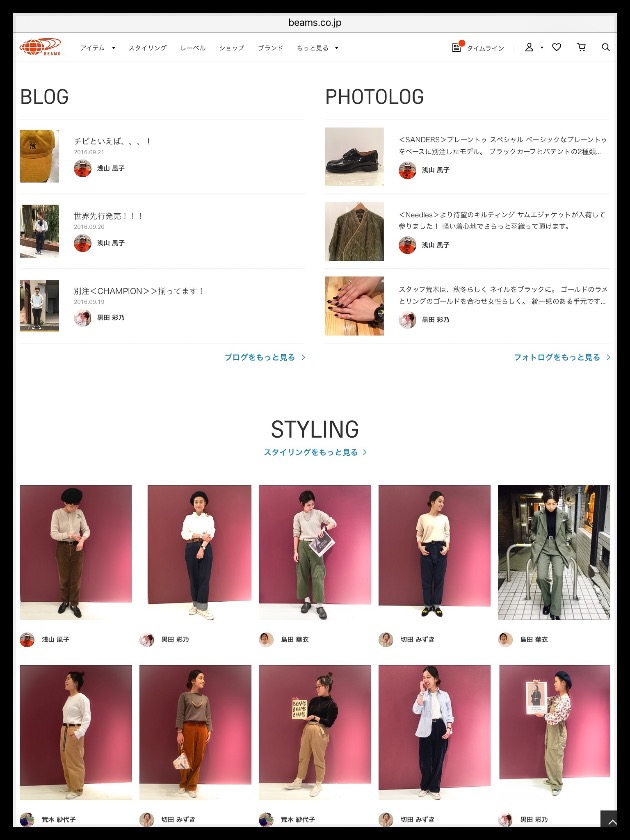
Task: Expand the もっと見る top menu
Action: [x=317, y=47]
